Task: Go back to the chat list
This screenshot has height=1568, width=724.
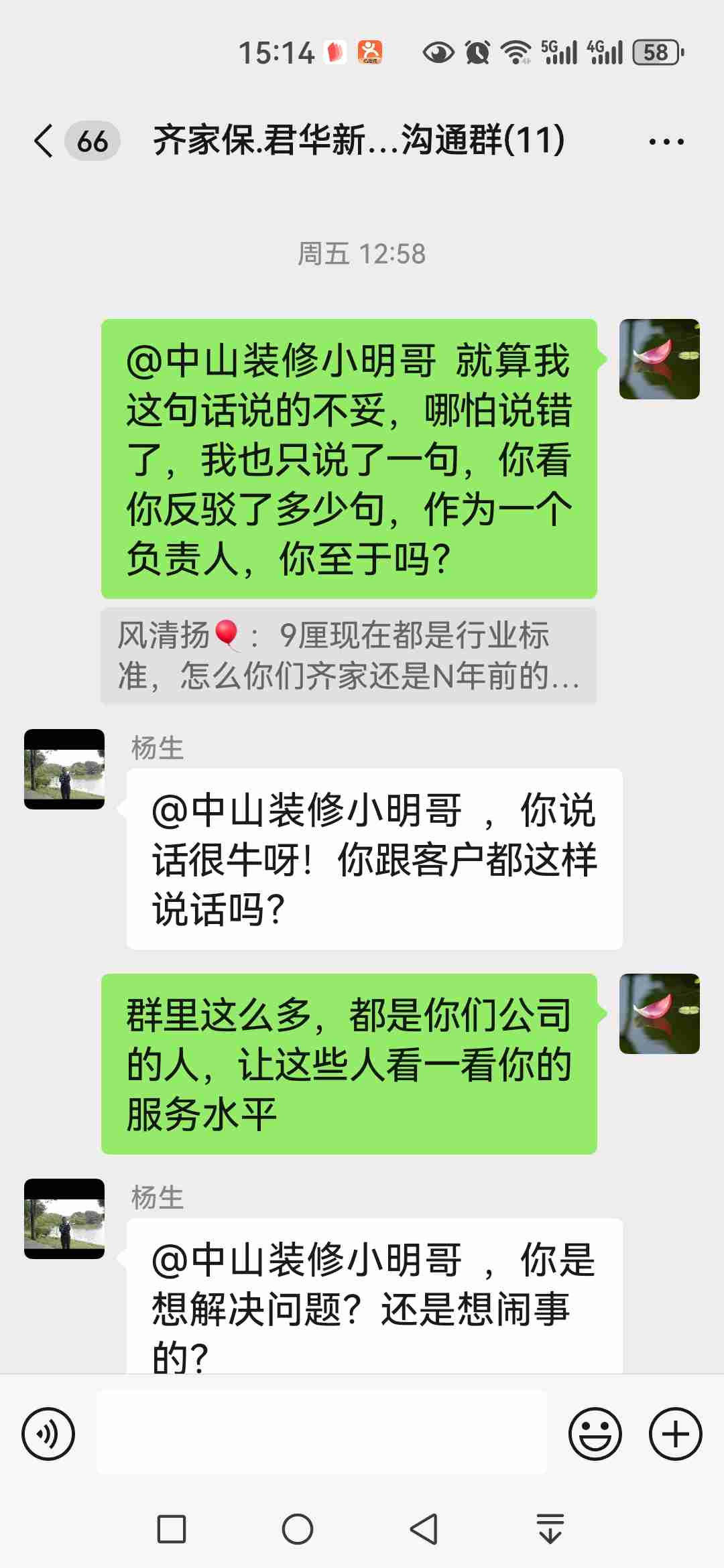Action: 44,141
